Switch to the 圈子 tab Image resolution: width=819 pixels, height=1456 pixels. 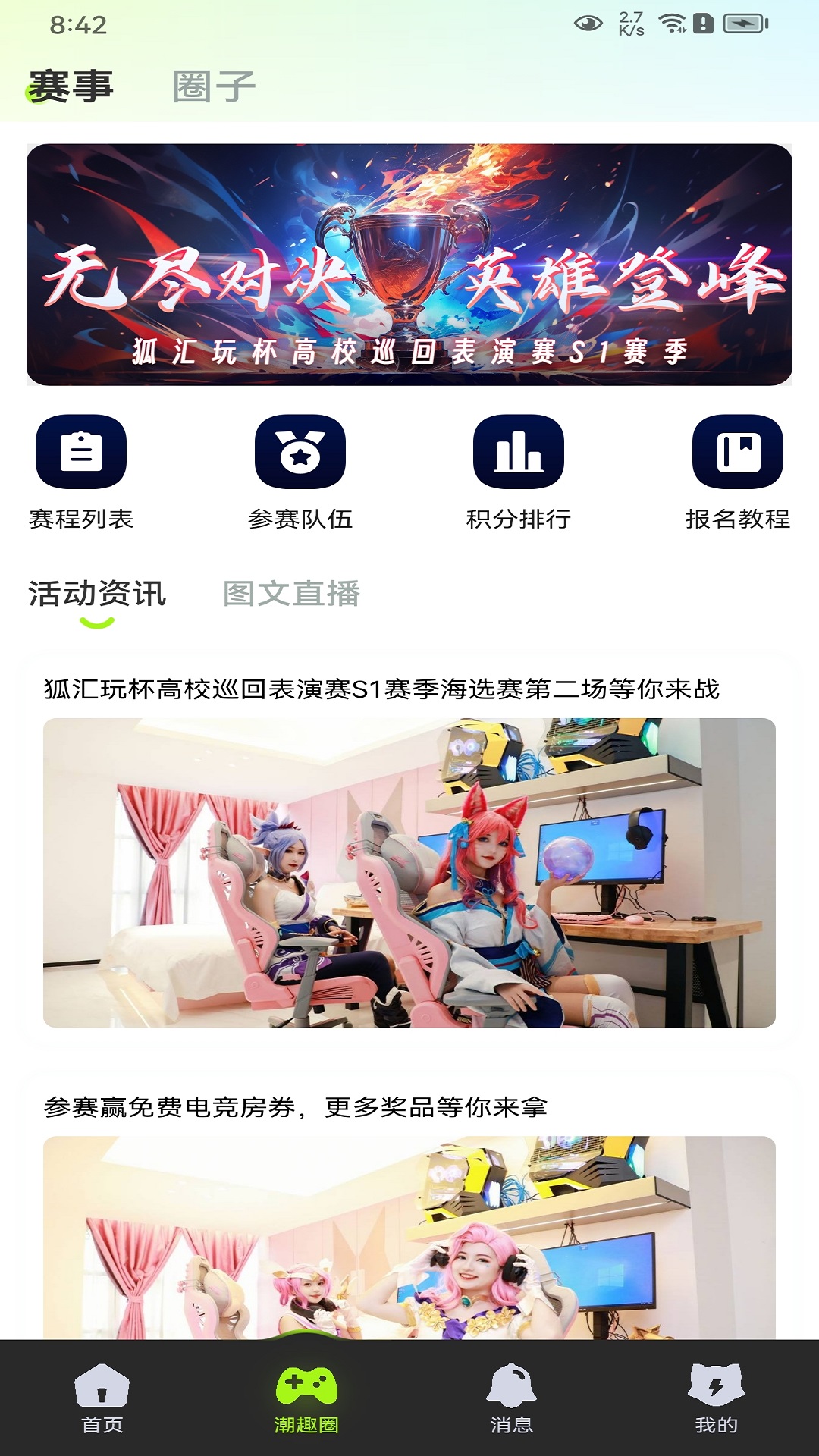pyautogui.click(x=214, y=86)
